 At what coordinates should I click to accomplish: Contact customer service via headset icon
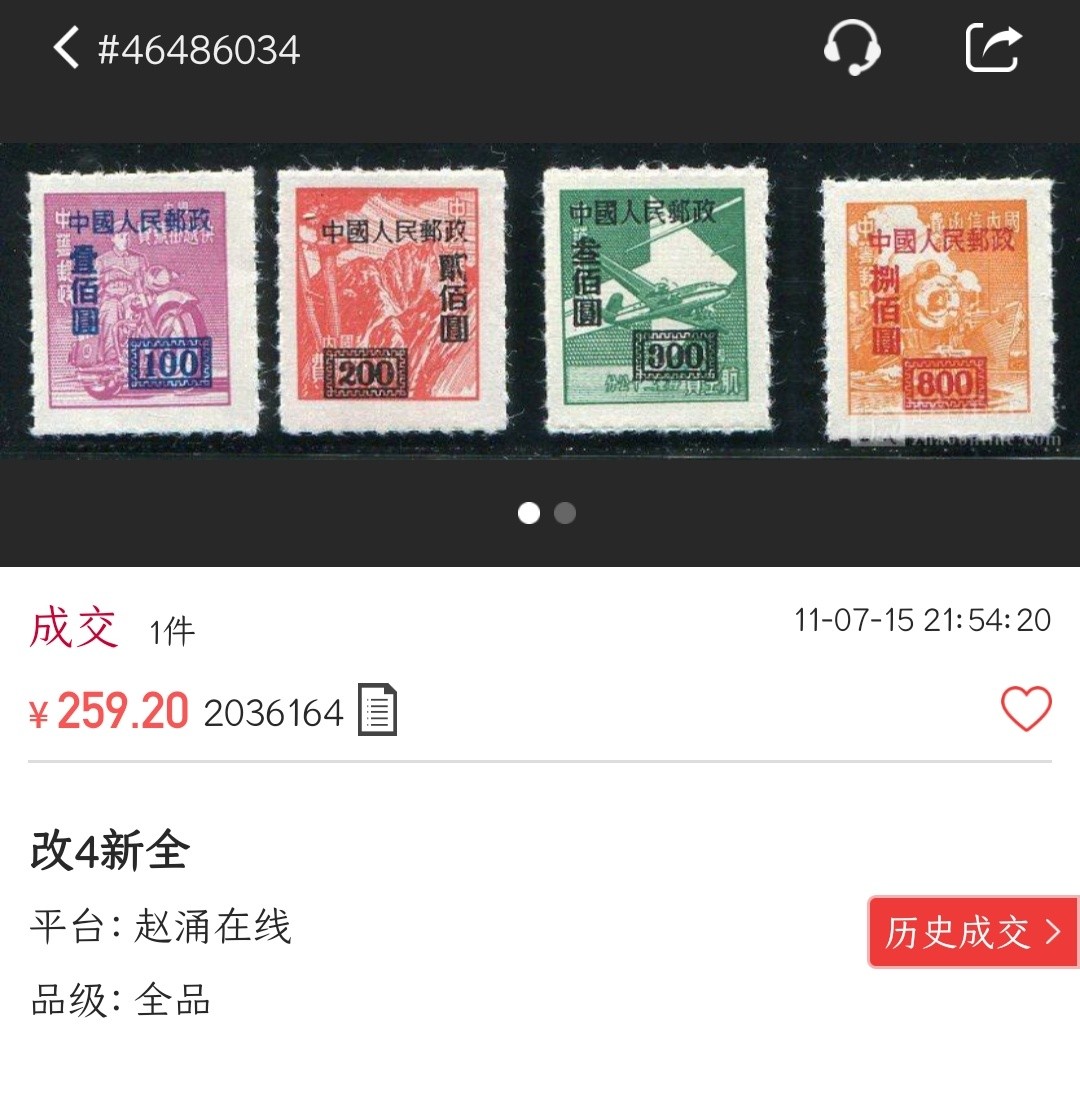tap(851, 48)
